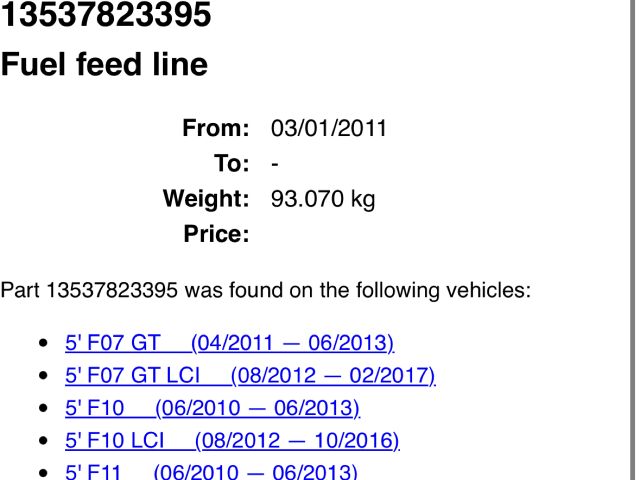This screenshot has width=640, height=480.
Task: Tap the 5' F11 vehicle link
Action: click(211, 471)
